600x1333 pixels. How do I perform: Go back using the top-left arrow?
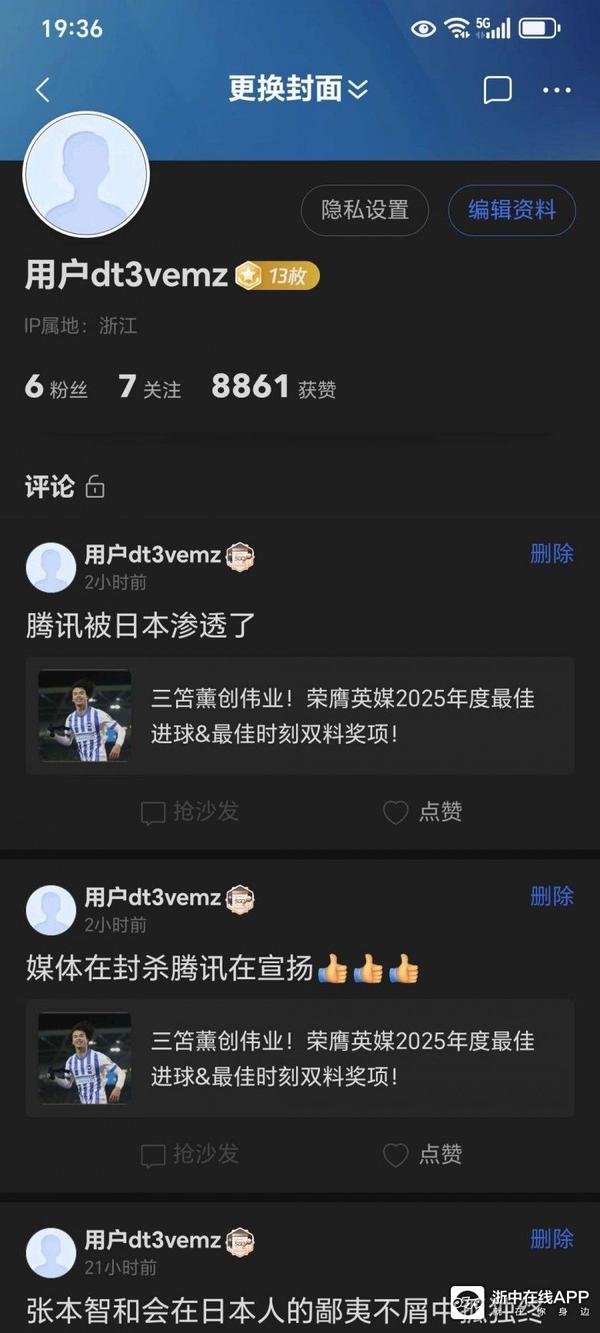[42, 90]
